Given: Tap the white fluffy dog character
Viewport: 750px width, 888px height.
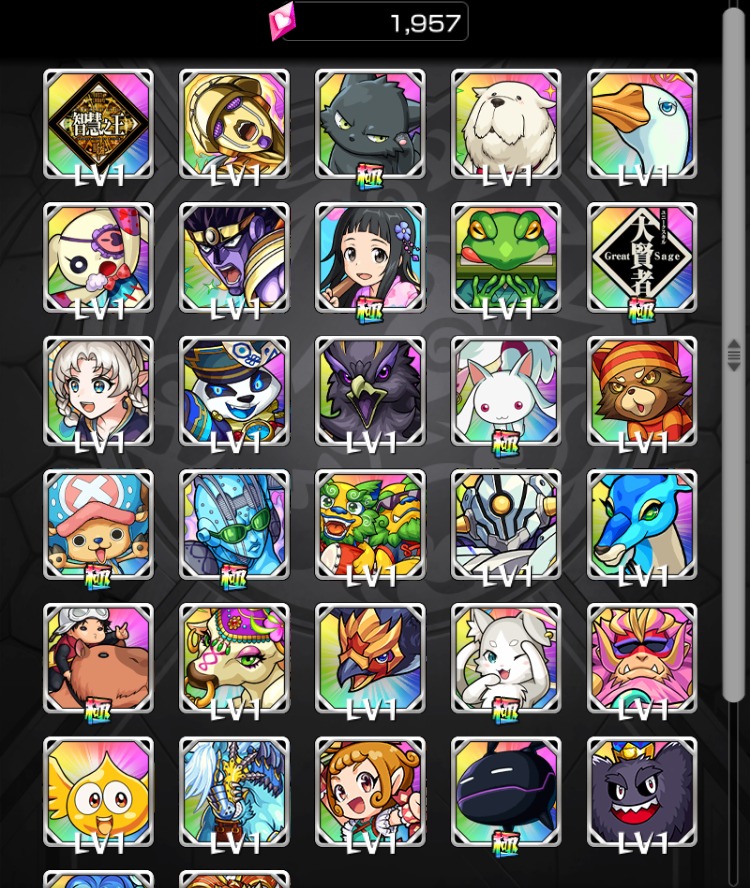Looking at the screenshot, I should tap(506, 123).
